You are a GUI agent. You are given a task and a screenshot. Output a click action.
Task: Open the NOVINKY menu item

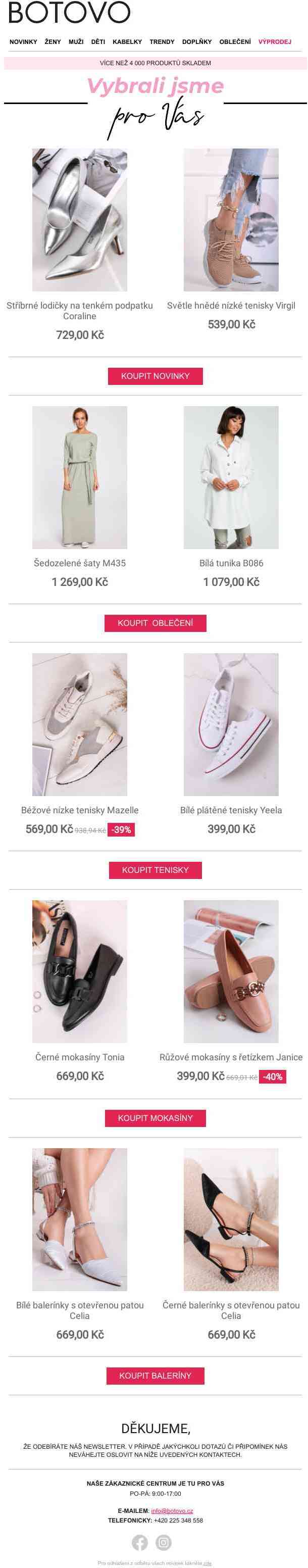pos(23,42)
